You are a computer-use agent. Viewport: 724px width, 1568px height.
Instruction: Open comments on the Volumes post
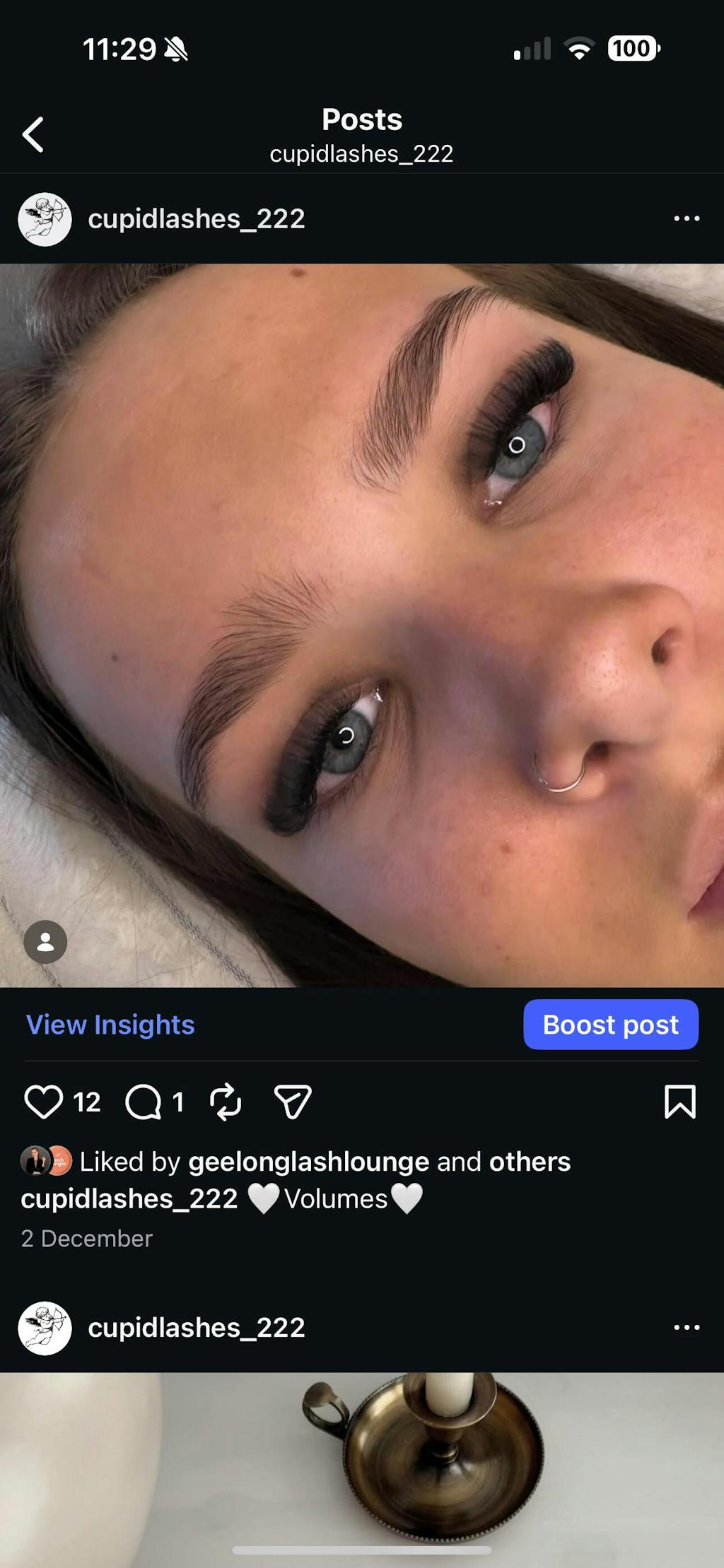144,1102
